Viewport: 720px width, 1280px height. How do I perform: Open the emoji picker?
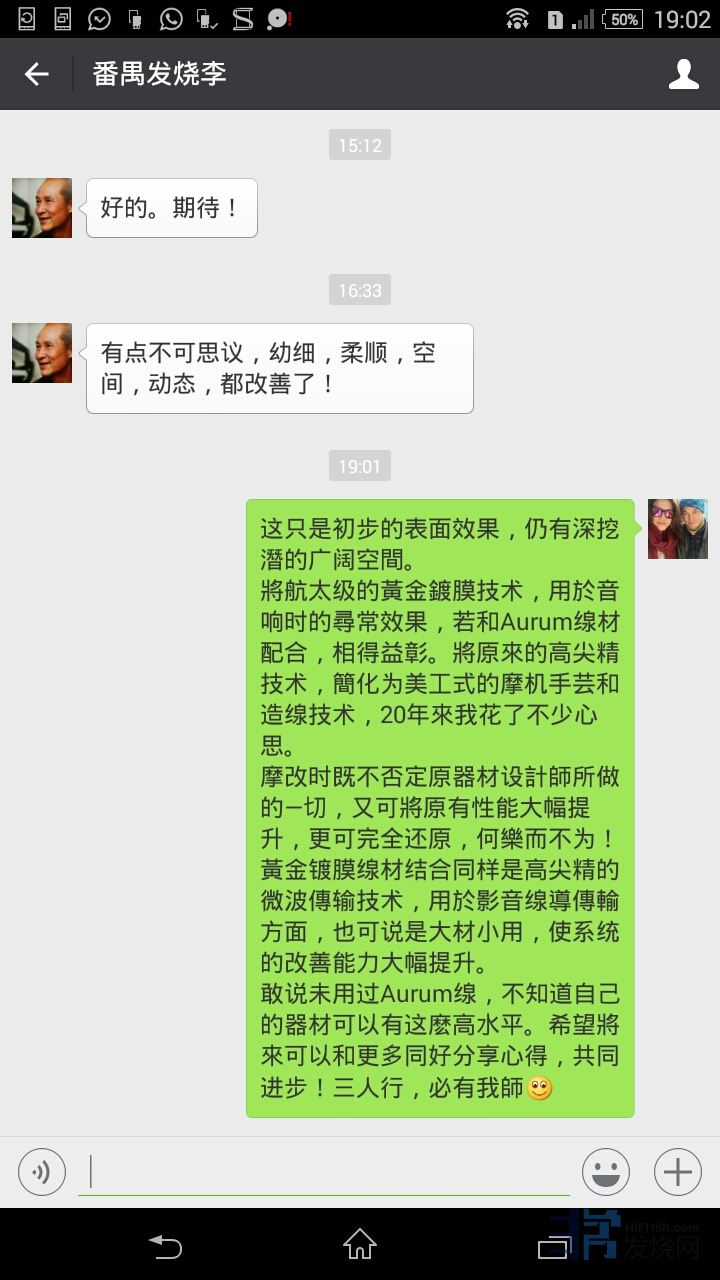[x=606, y=1172]
